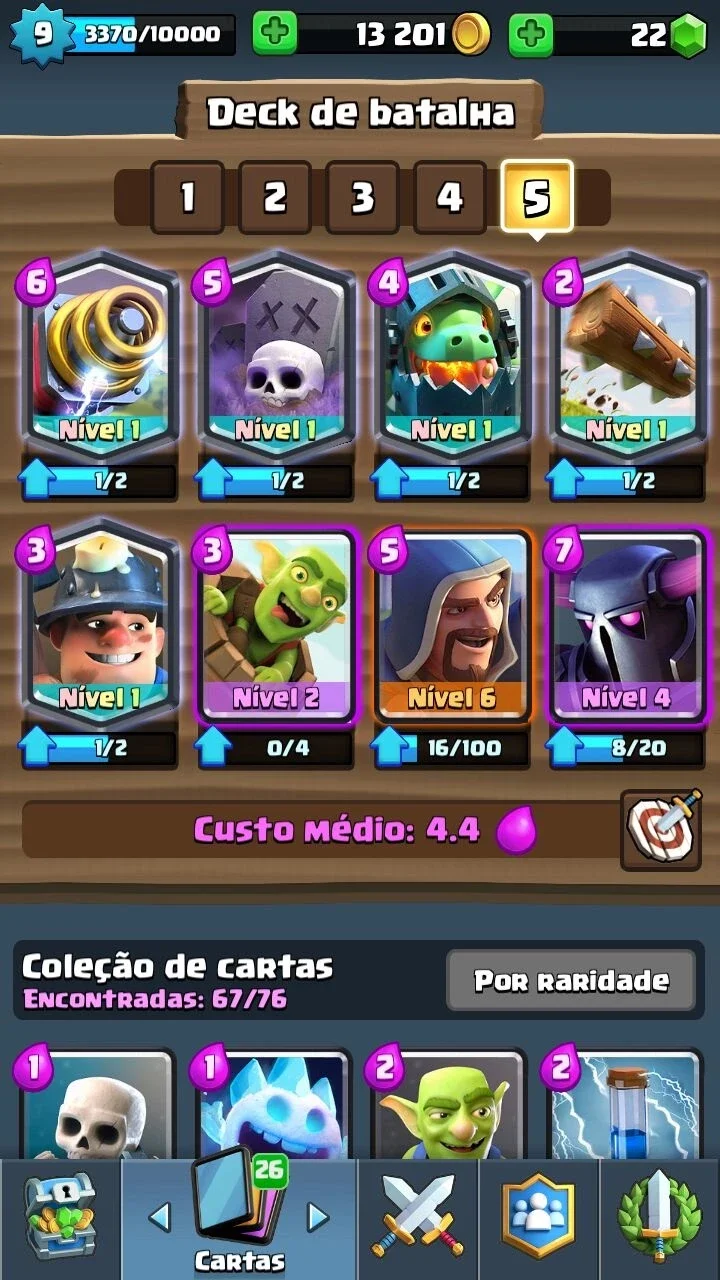
Task: Select the Miner card
Action: tap(100, 625)
